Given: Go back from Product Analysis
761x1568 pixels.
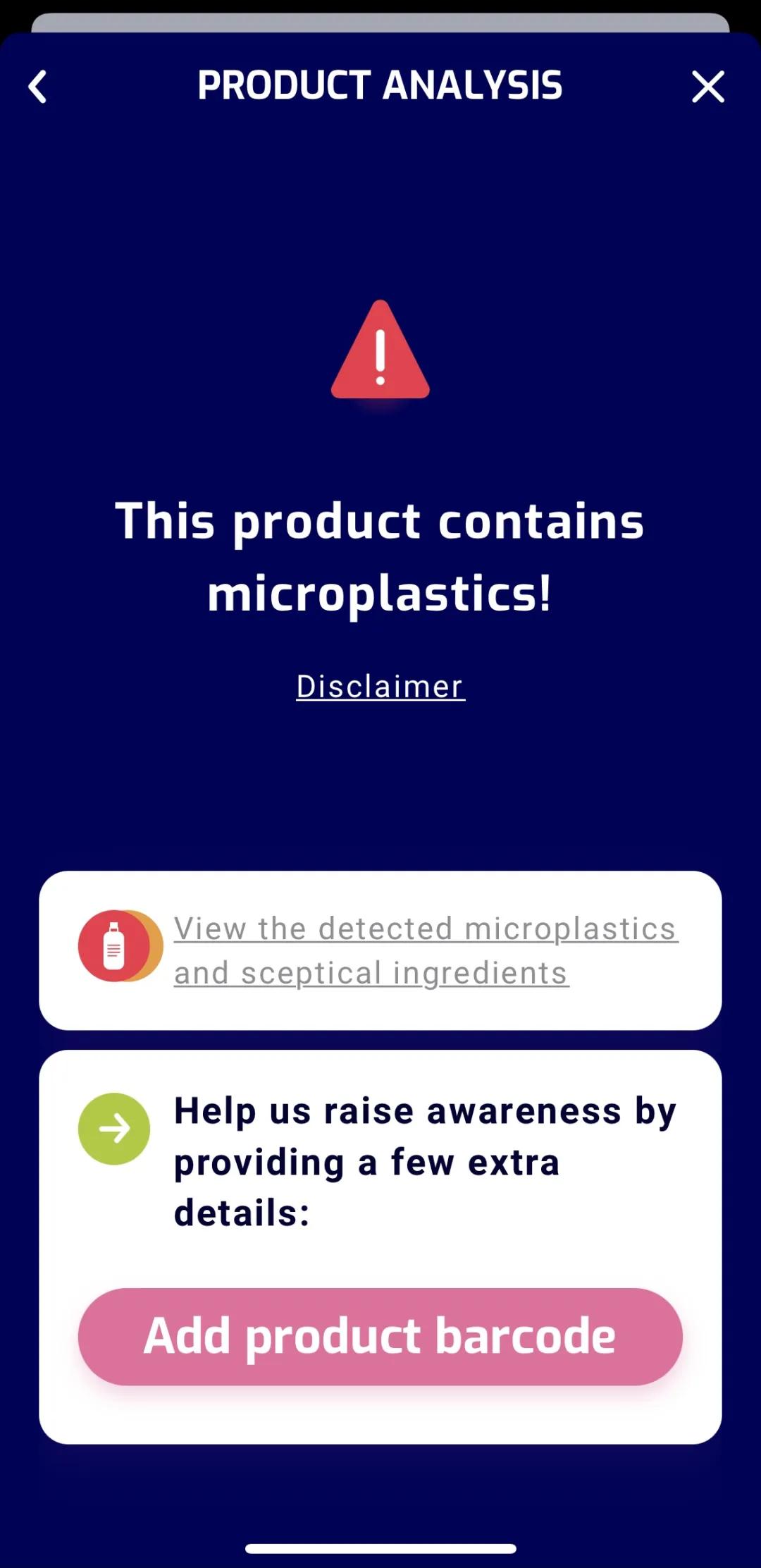Looking at the screenshot, I should pos(38,87).
